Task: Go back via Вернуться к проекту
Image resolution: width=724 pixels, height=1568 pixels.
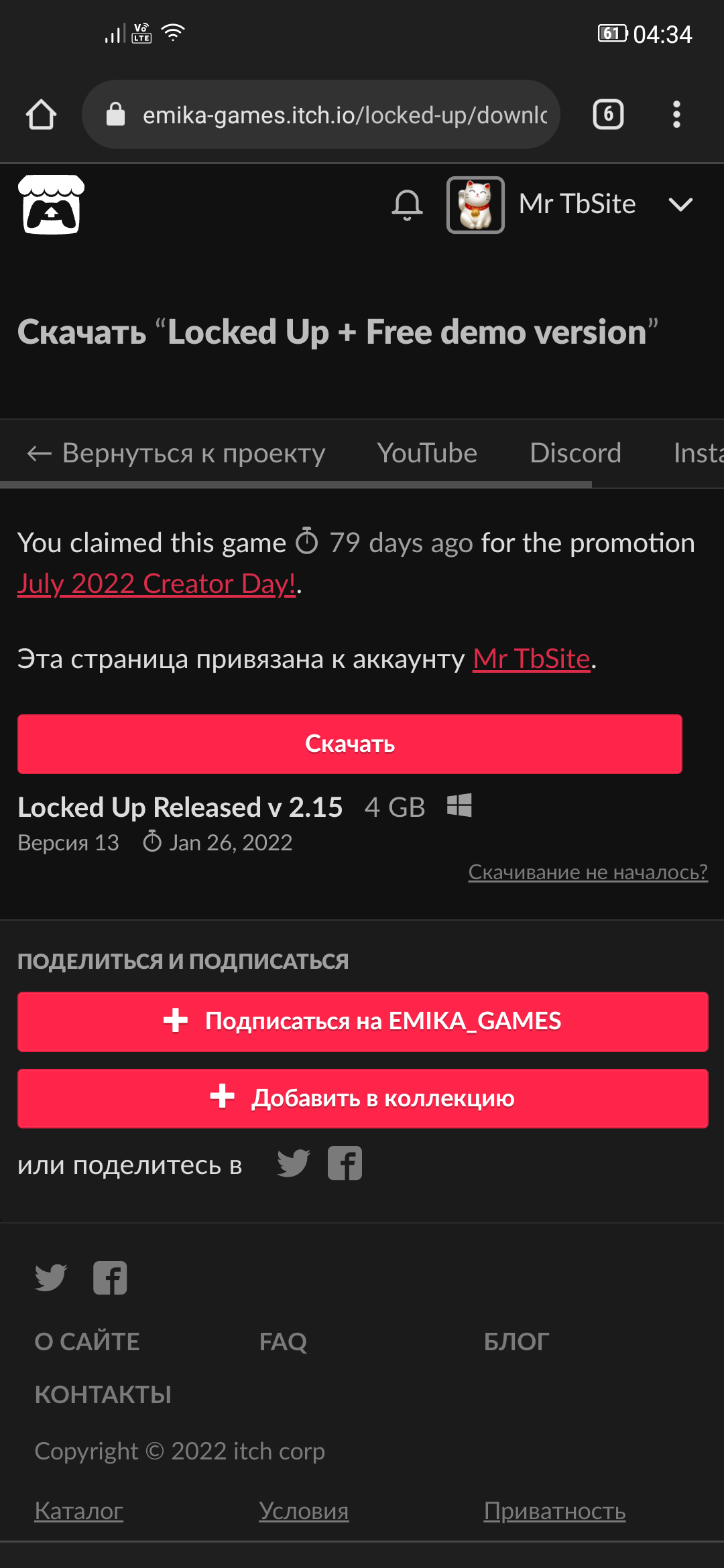Action: [x=176, y=454]
